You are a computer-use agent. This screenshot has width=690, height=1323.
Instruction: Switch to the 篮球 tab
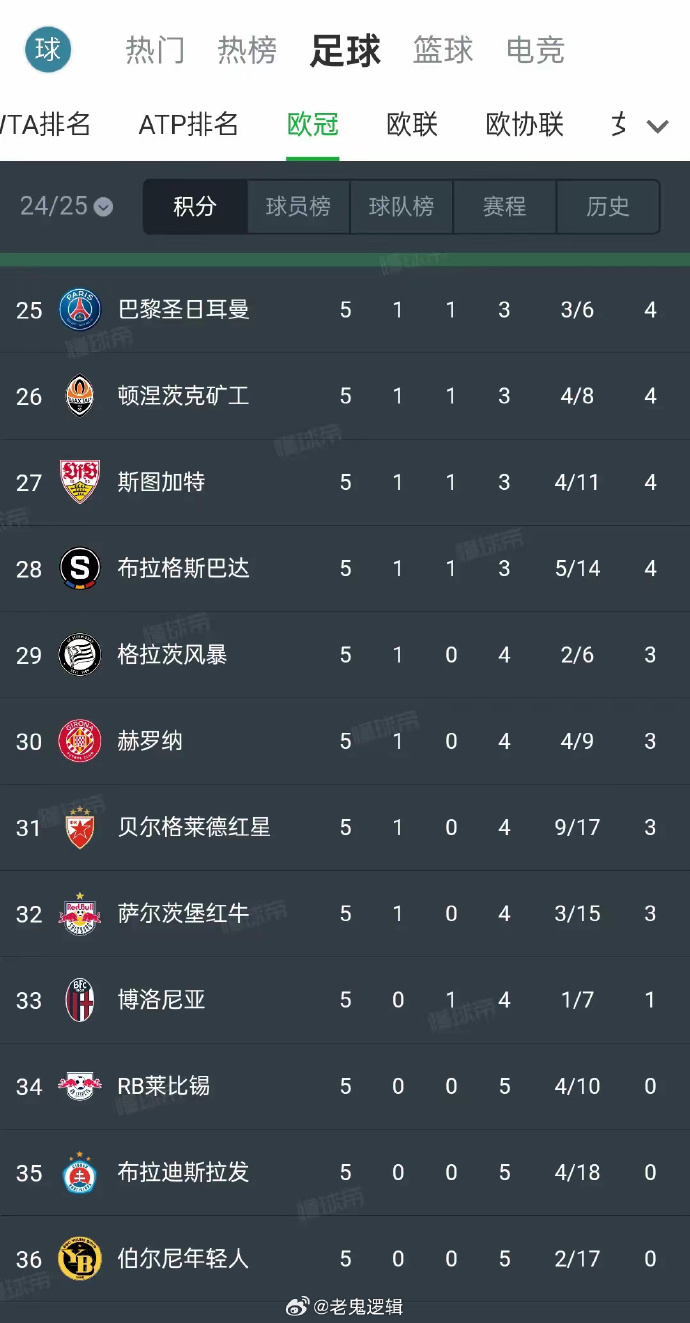(x=442, y=50)
